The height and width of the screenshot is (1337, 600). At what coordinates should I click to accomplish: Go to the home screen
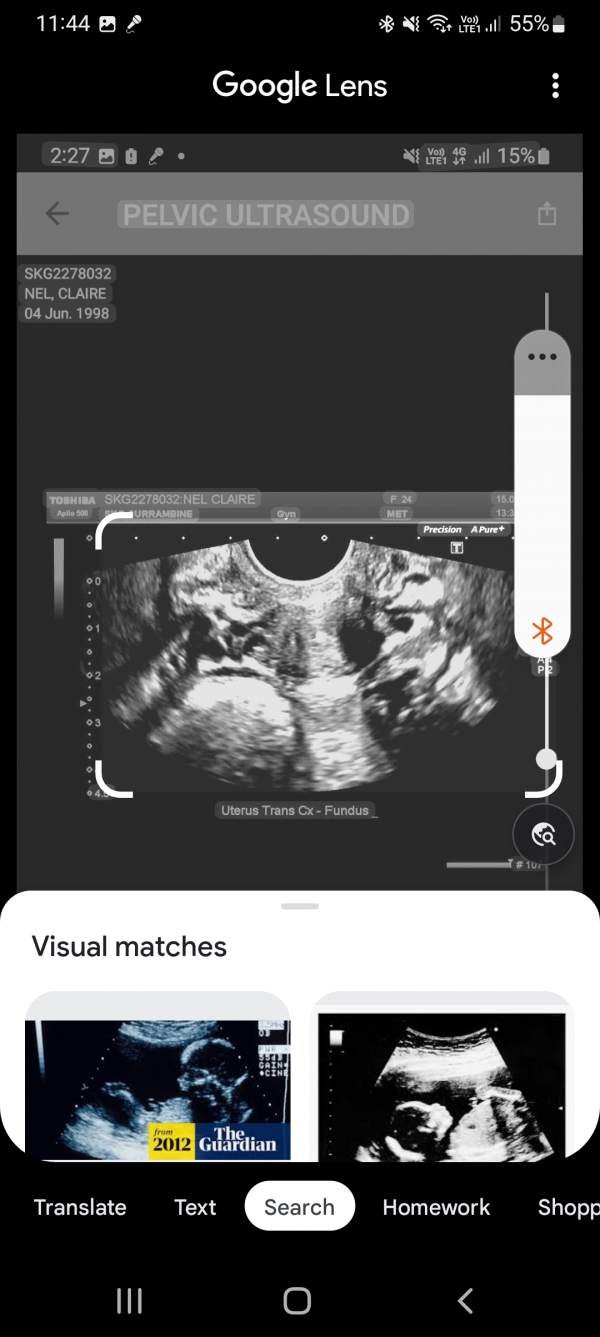(297, 1300)
